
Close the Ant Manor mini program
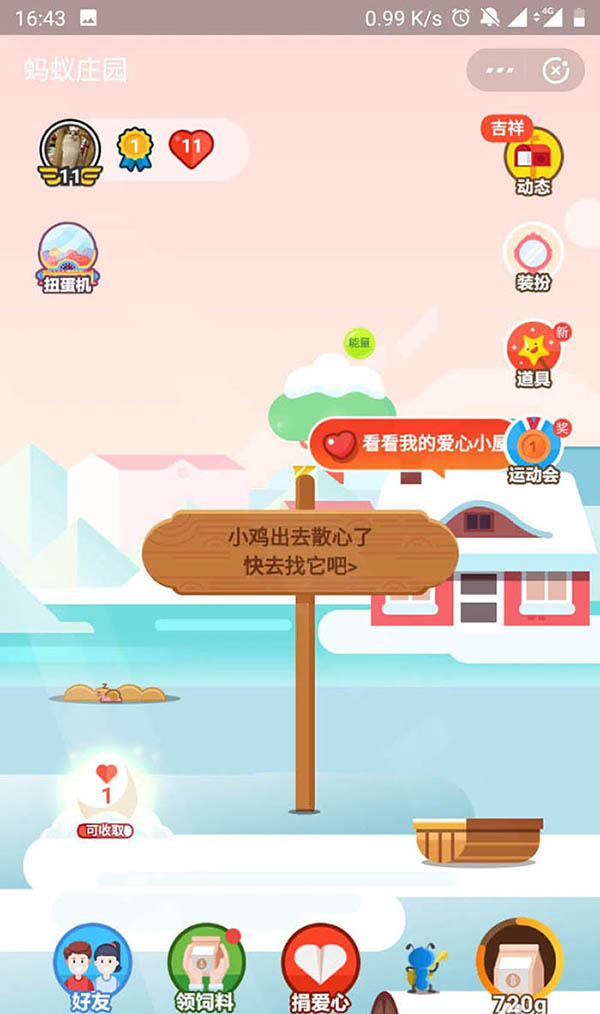(556, 71)
